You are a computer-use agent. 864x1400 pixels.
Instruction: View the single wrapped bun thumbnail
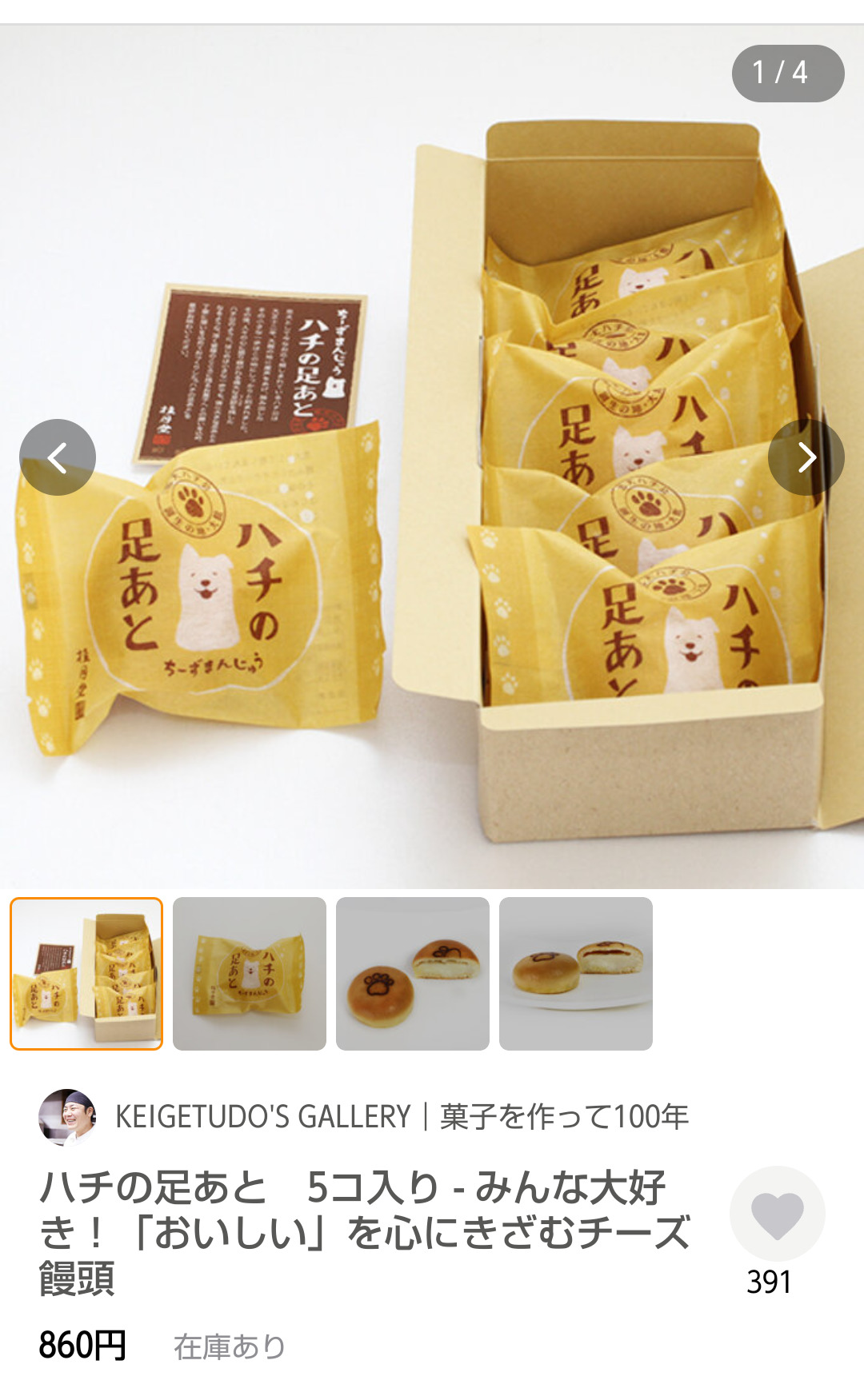point(250,973)
